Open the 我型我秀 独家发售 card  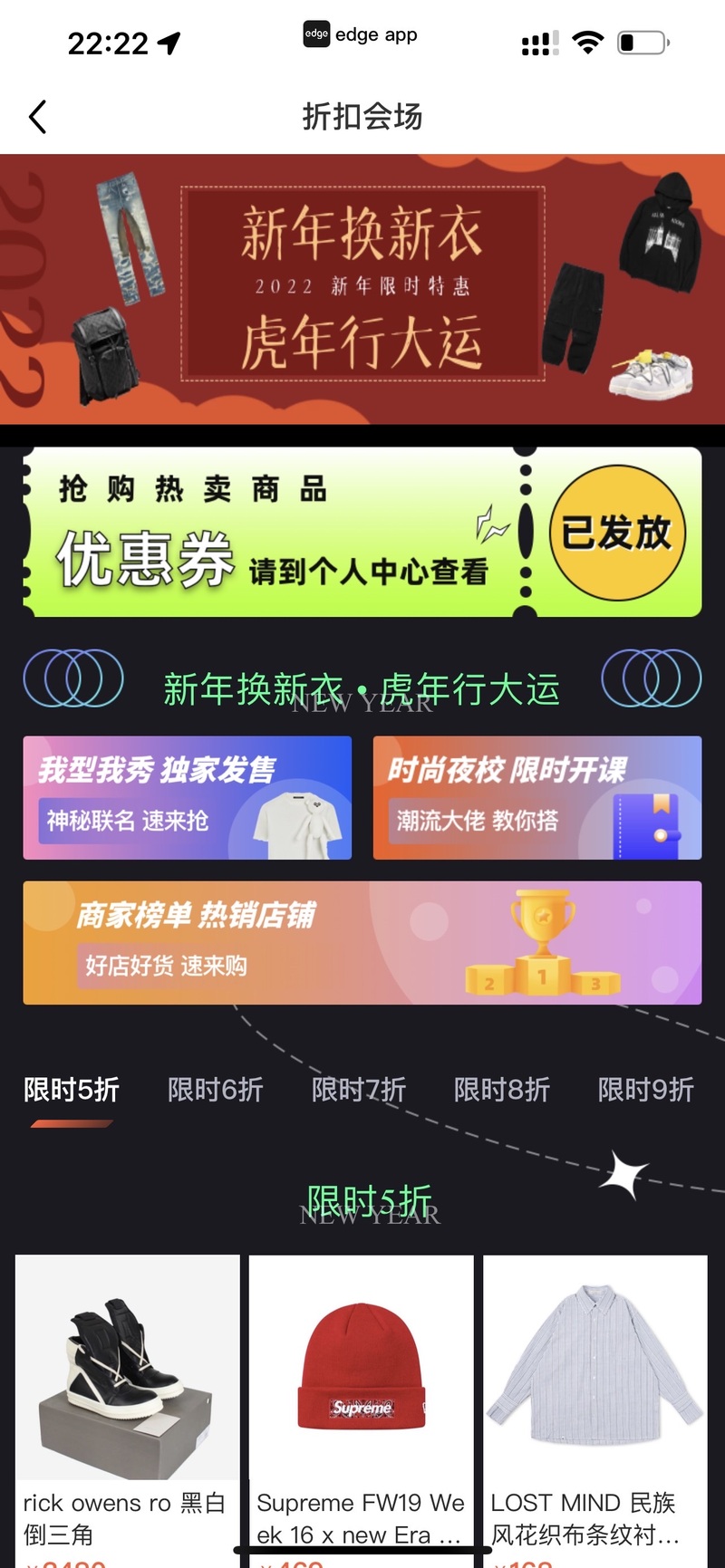188,797
